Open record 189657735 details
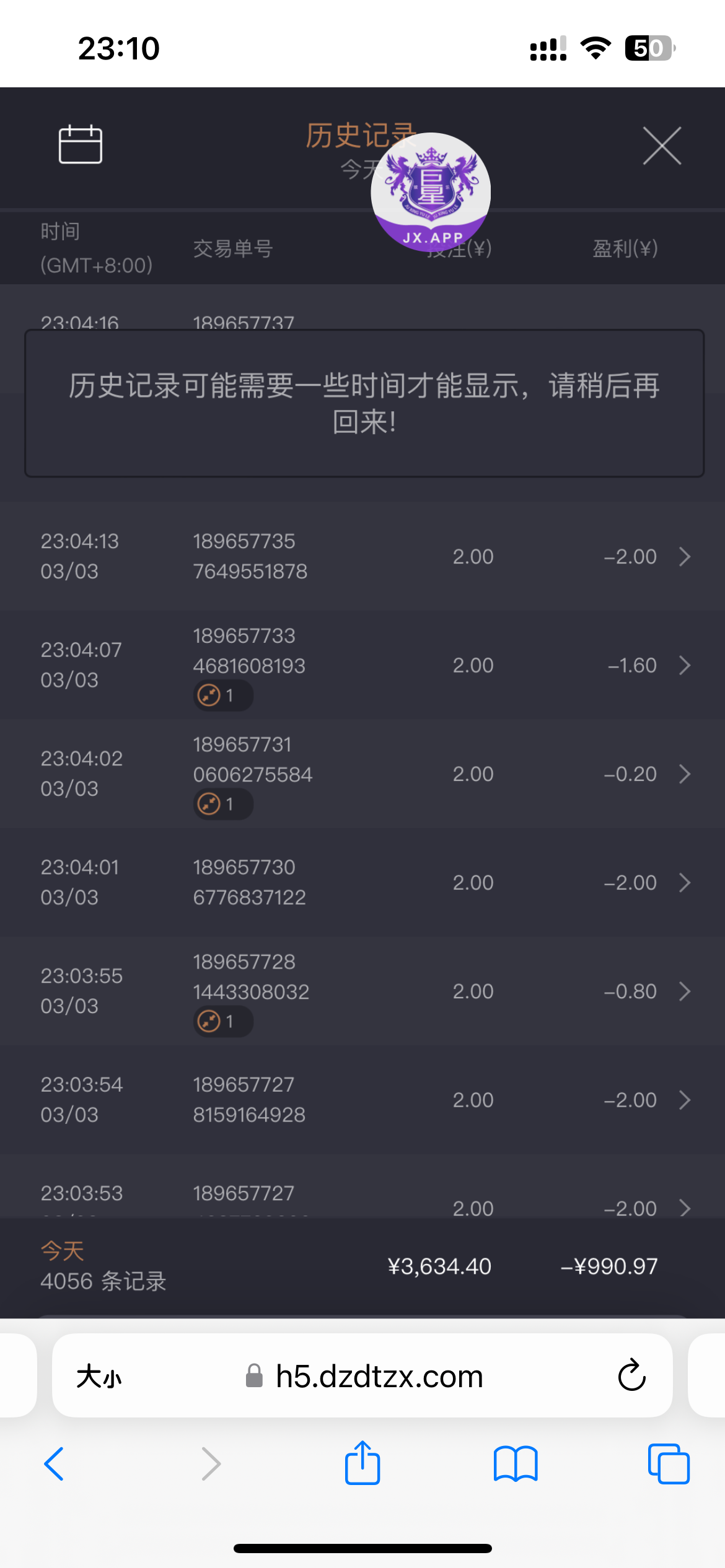This screenshot has width=725, height=1568. [x=684, y=557]
